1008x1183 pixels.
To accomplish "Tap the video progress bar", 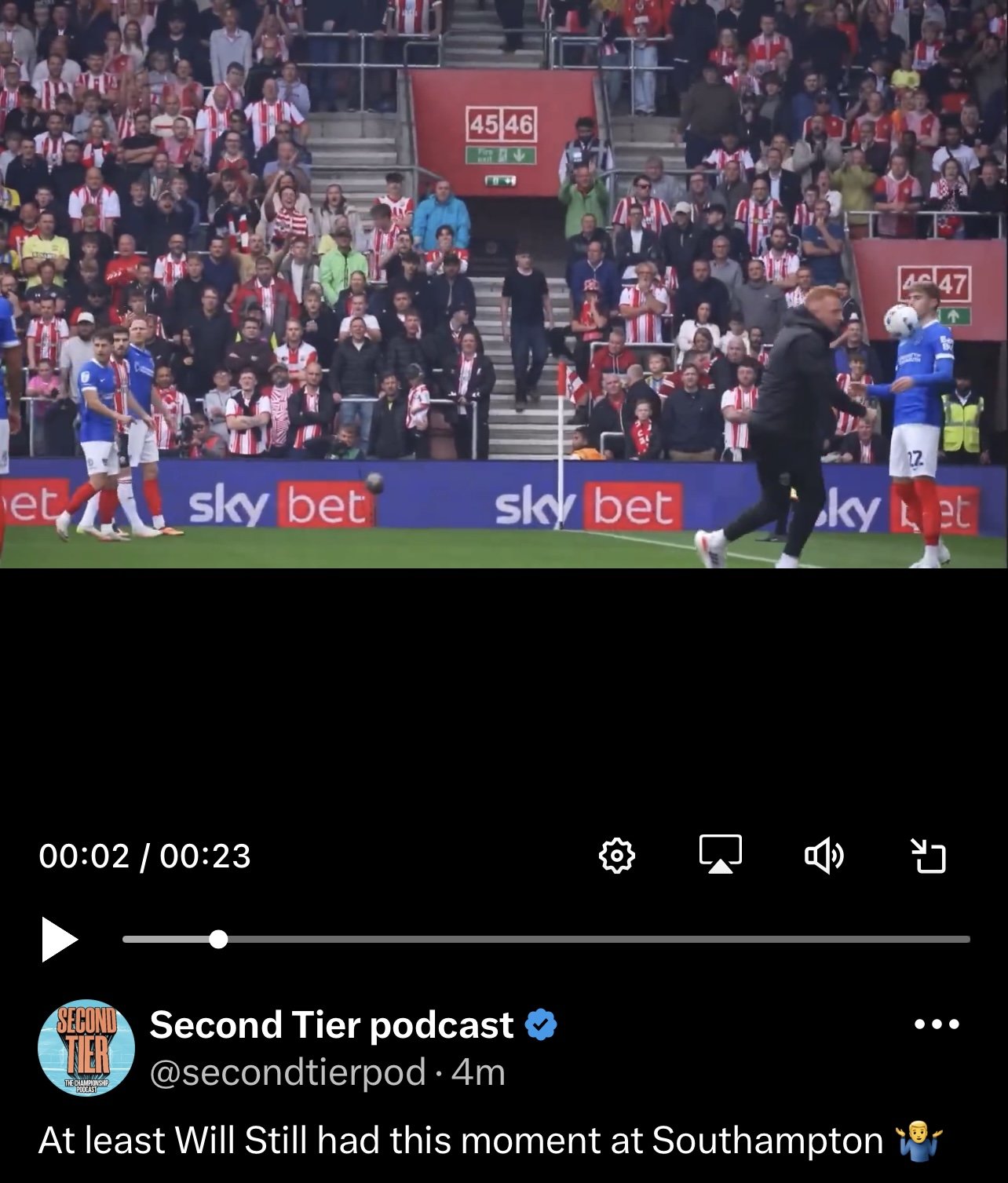I will pyautogui.click(x=546, y=939).
